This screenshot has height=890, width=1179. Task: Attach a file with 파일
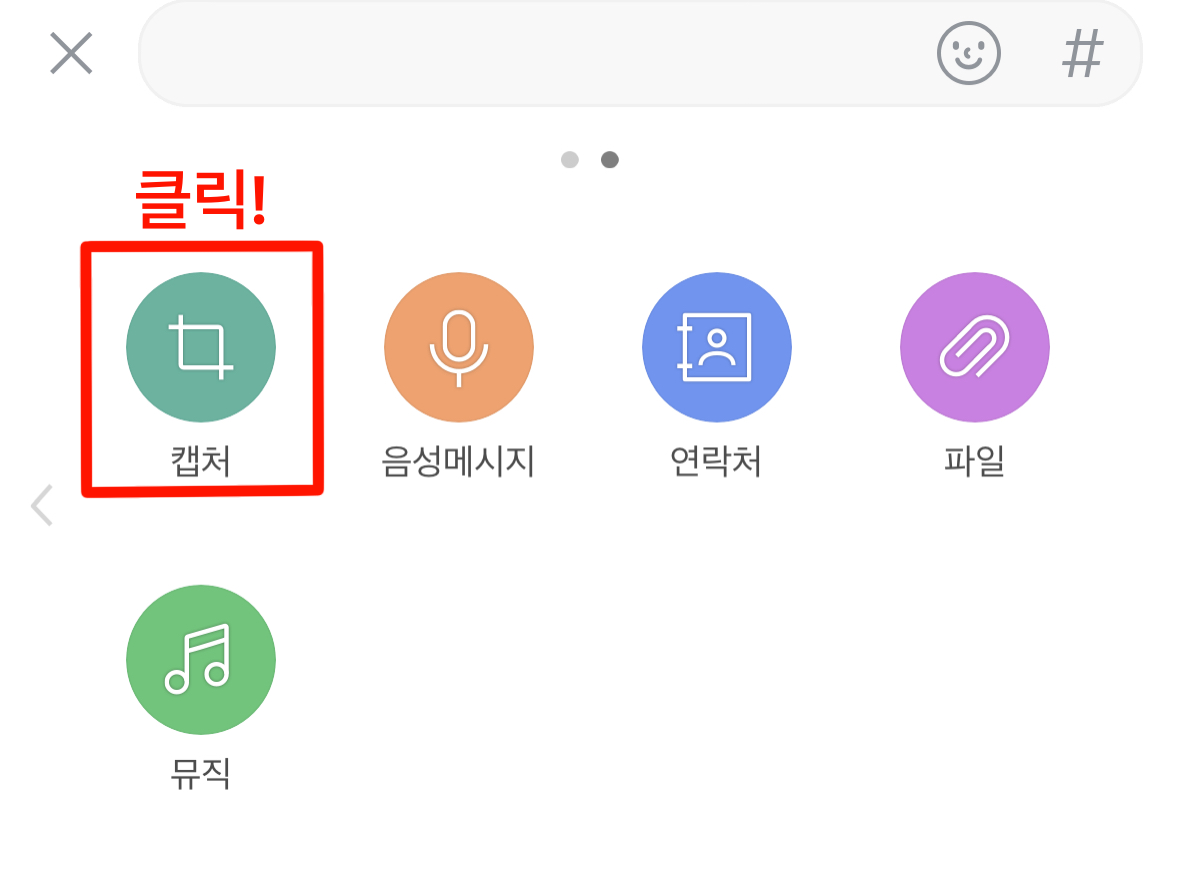pos(974,347)
